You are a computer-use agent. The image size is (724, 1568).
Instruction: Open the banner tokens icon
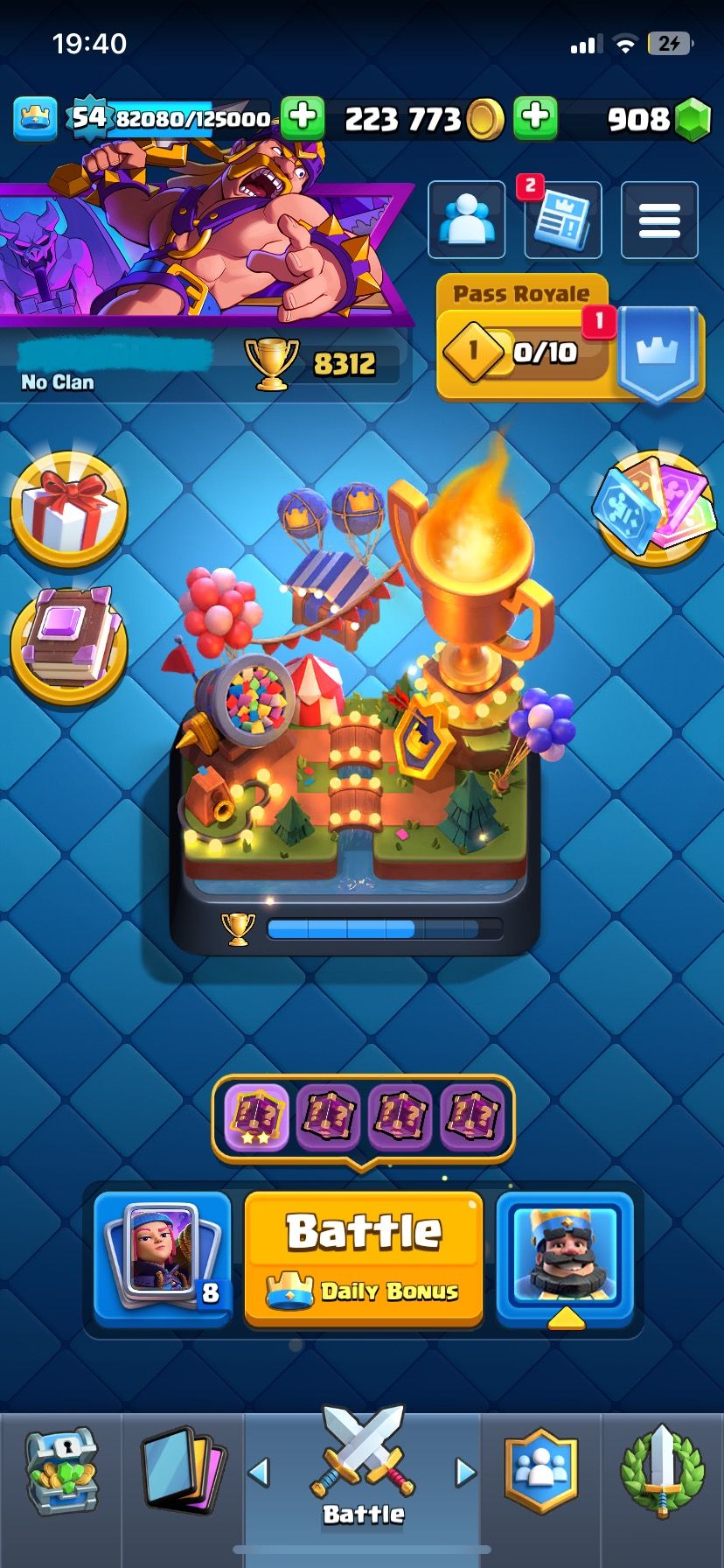[x=654, y=507]
